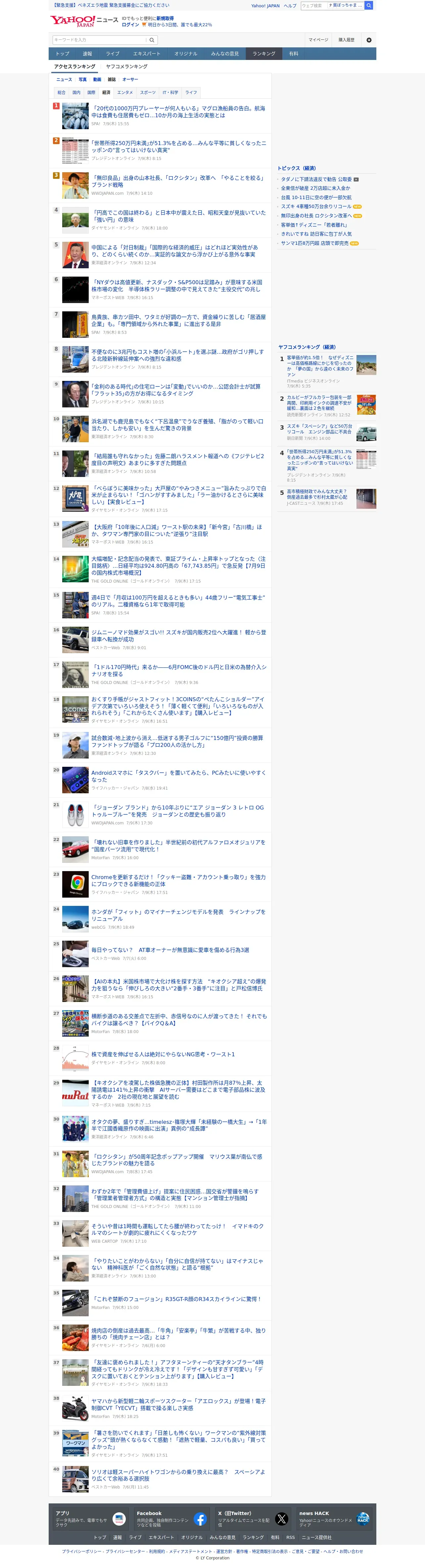Open 購入履歴
Image resolution: width=425 pixels, height=1568 pixels.
coord(347,40)
